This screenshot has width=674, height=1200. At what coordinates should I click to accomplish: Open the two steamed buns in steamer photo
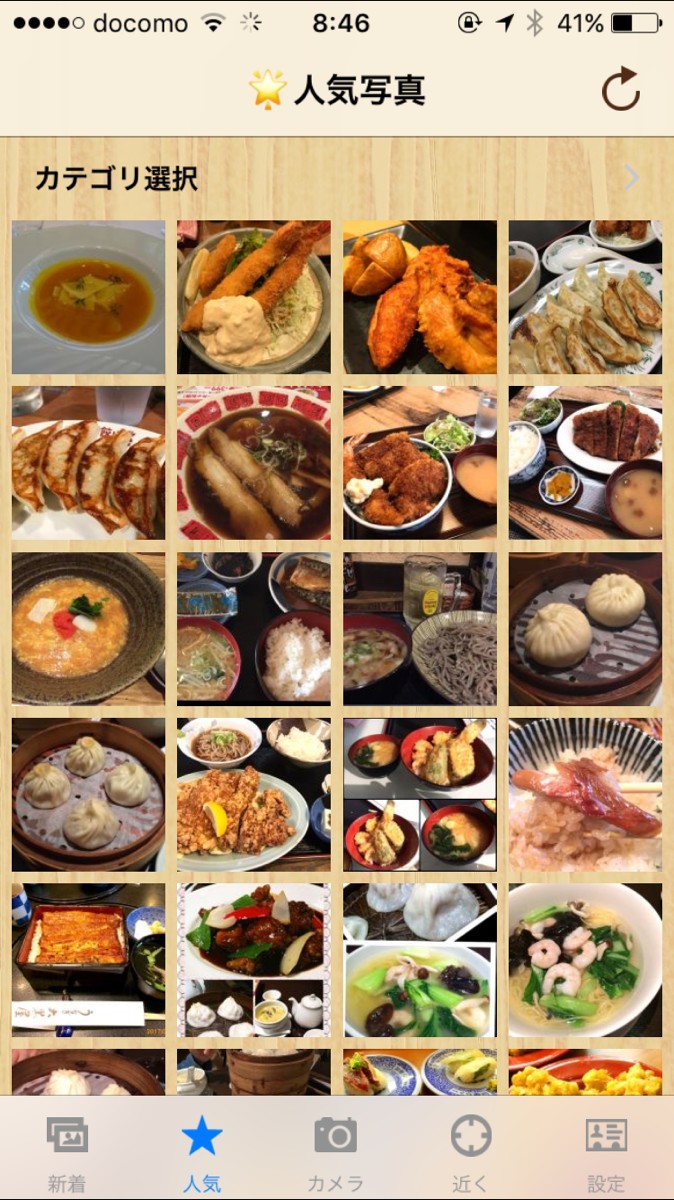pyautogui.click(x=585, y=629)
